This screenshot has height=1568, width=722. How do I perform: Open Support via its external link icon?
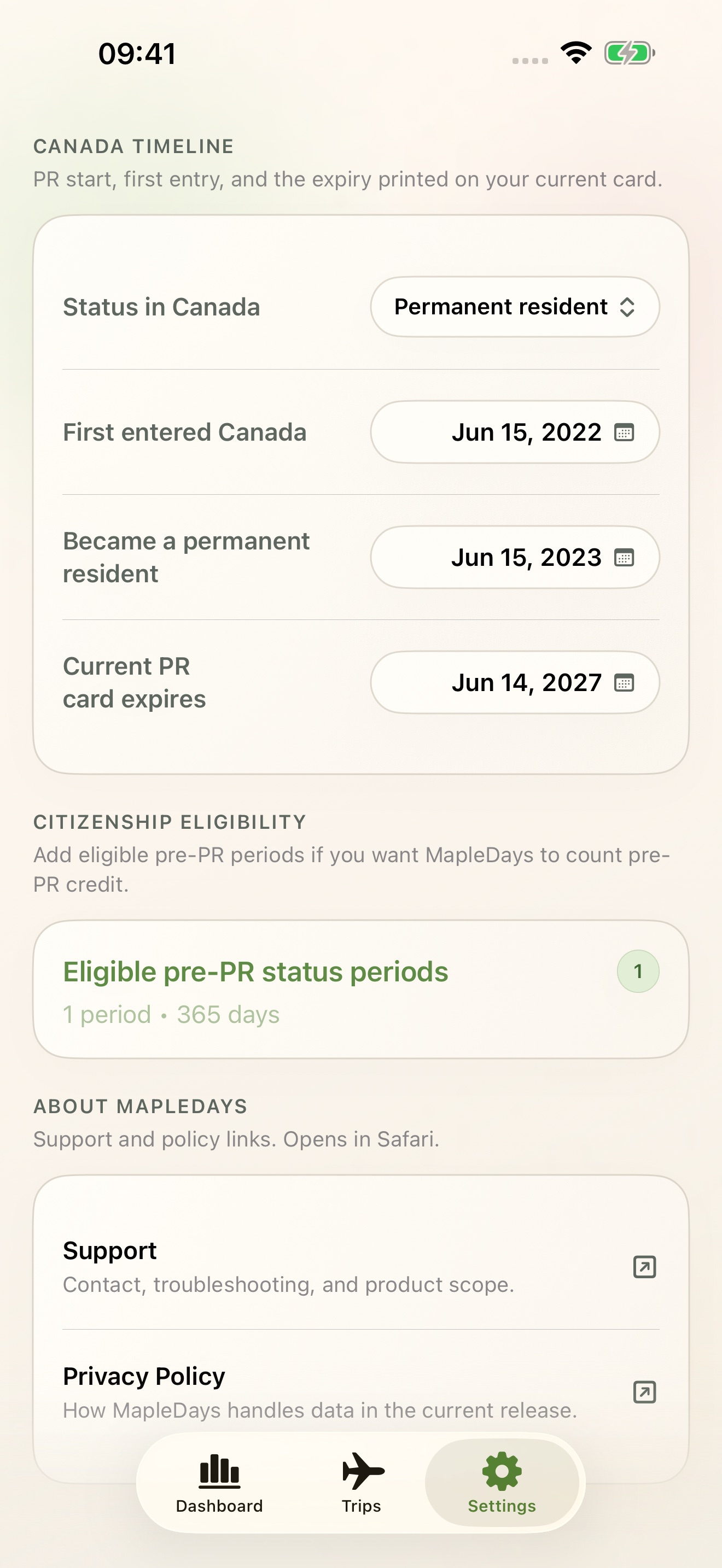pos(645,1268)
